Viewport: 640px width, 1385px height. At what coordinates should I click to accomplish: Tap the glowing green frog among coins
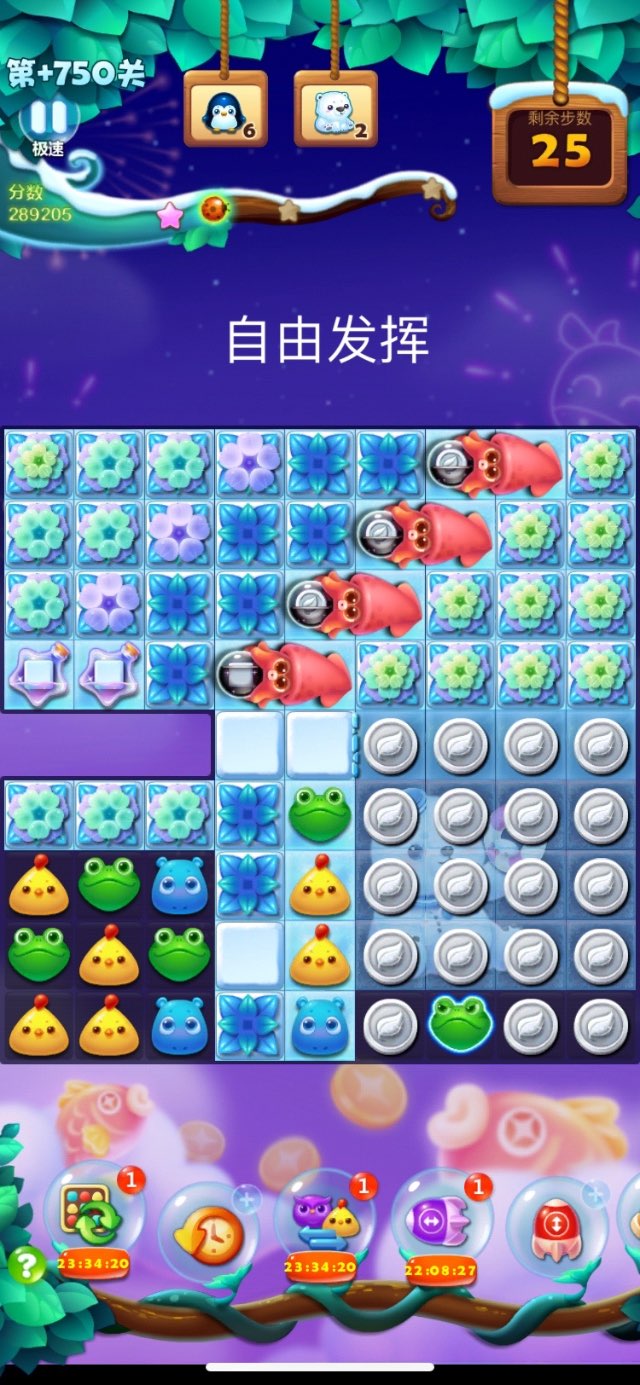click(x=459, y=1024)
